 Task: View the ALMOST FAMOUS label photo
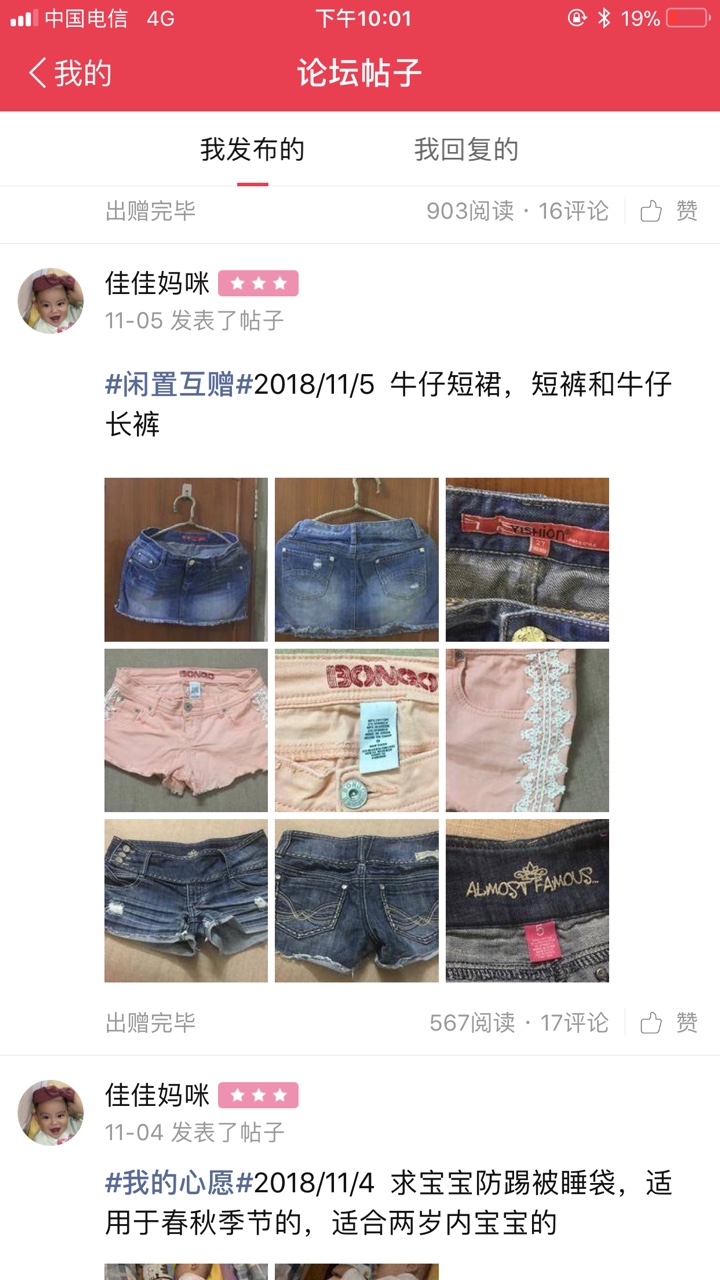pos(527,901)
